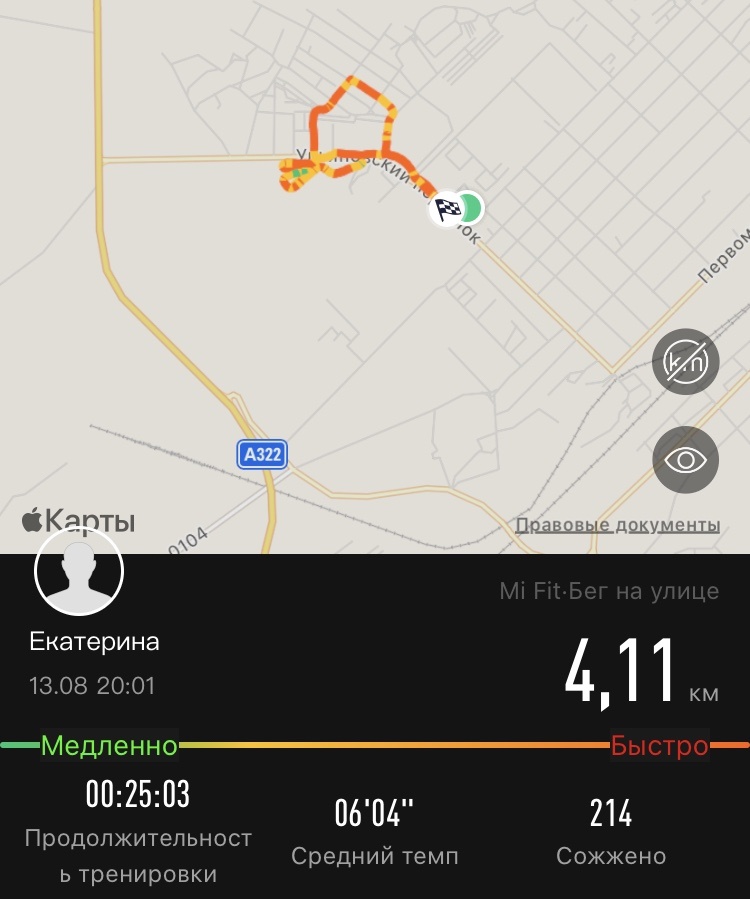Screen dimensions: 750x899
Task: Select the Быстро label on the pace bar
Action: 658,743
